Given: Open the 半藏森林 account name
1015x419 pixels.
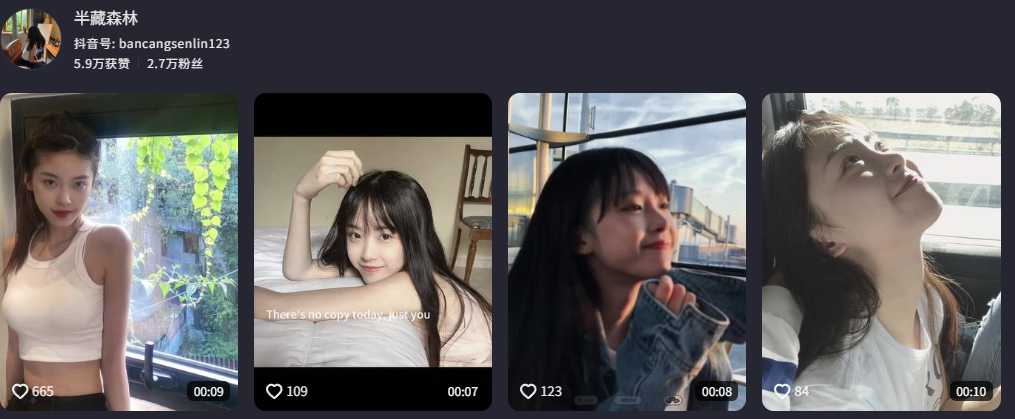Looking at the screenshot, I should 106,19.
